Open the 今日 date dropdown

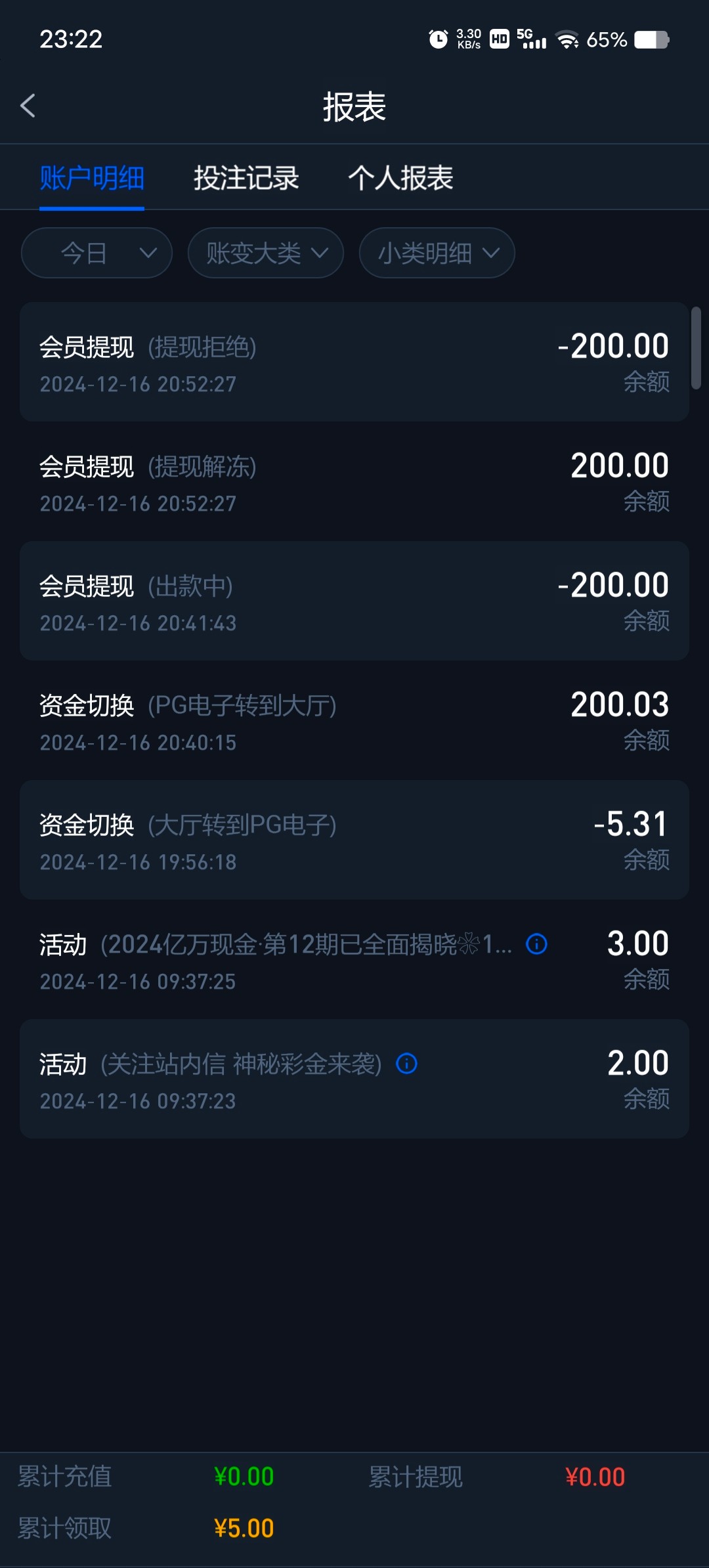[97, 253]
